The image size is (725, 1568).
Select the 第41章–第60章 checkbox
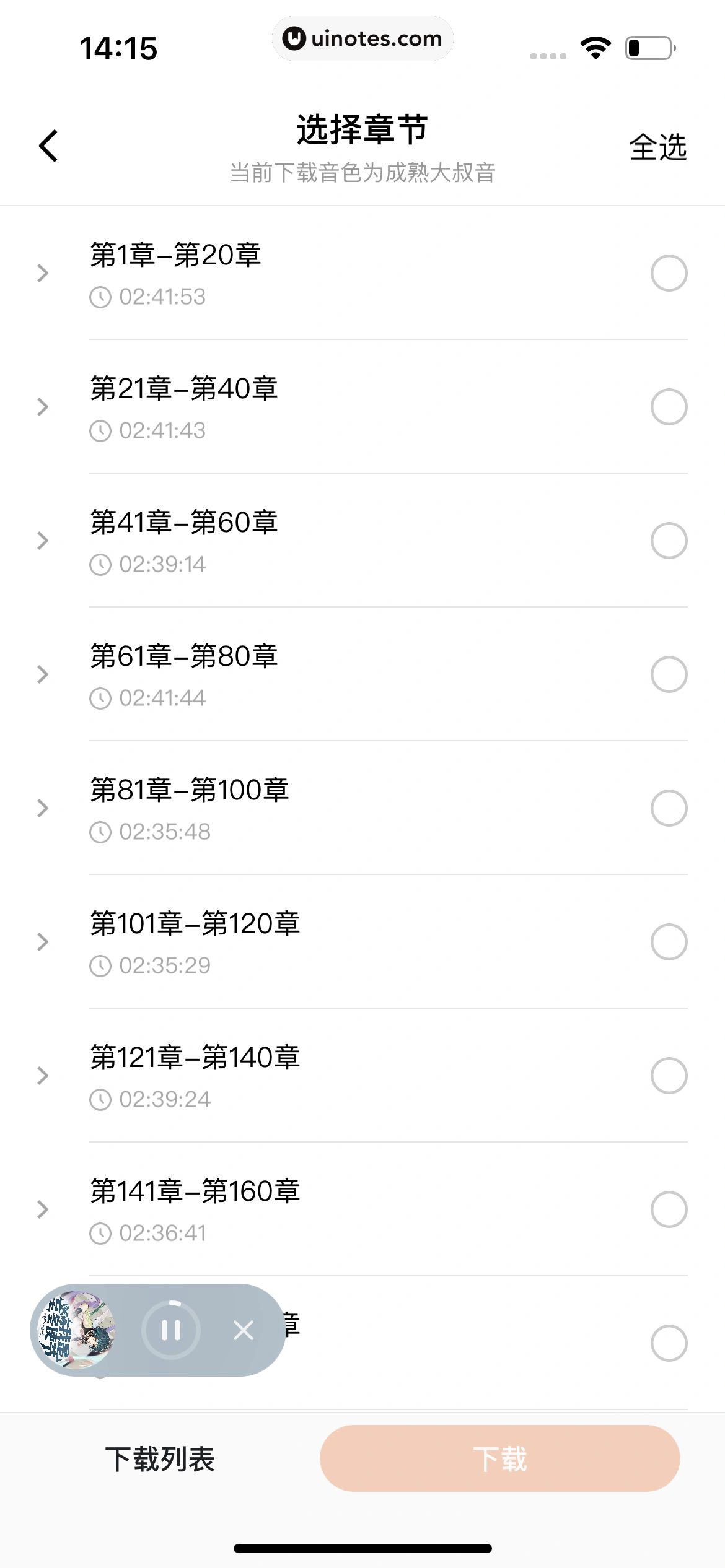click(x=669, y=541)
